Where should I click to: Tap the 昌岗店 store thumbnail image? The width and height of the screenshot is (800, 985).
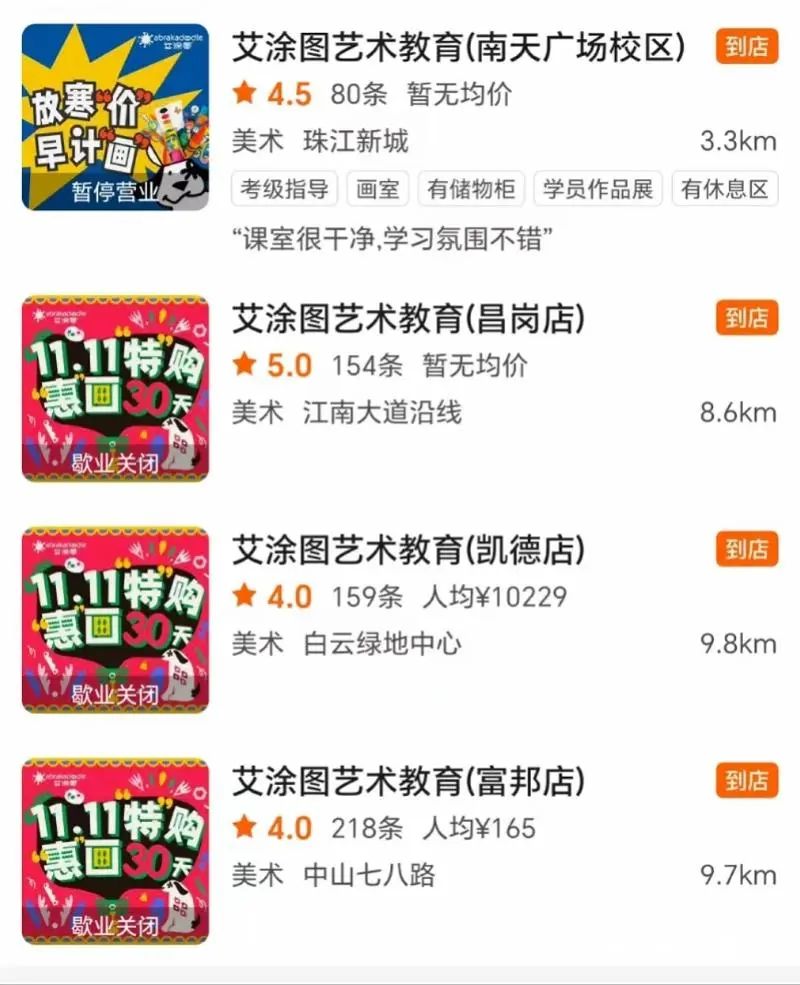point(115,388)
